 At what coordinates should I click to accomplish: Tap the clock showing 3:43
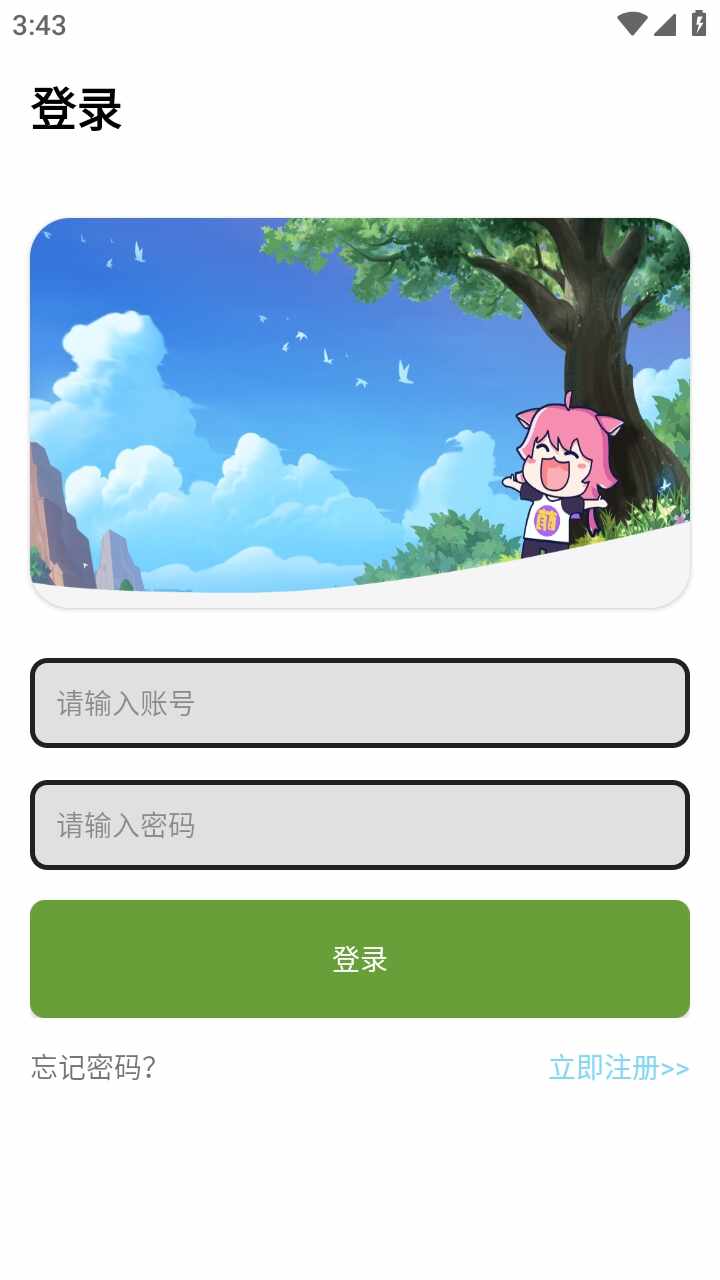coord(42,25)
